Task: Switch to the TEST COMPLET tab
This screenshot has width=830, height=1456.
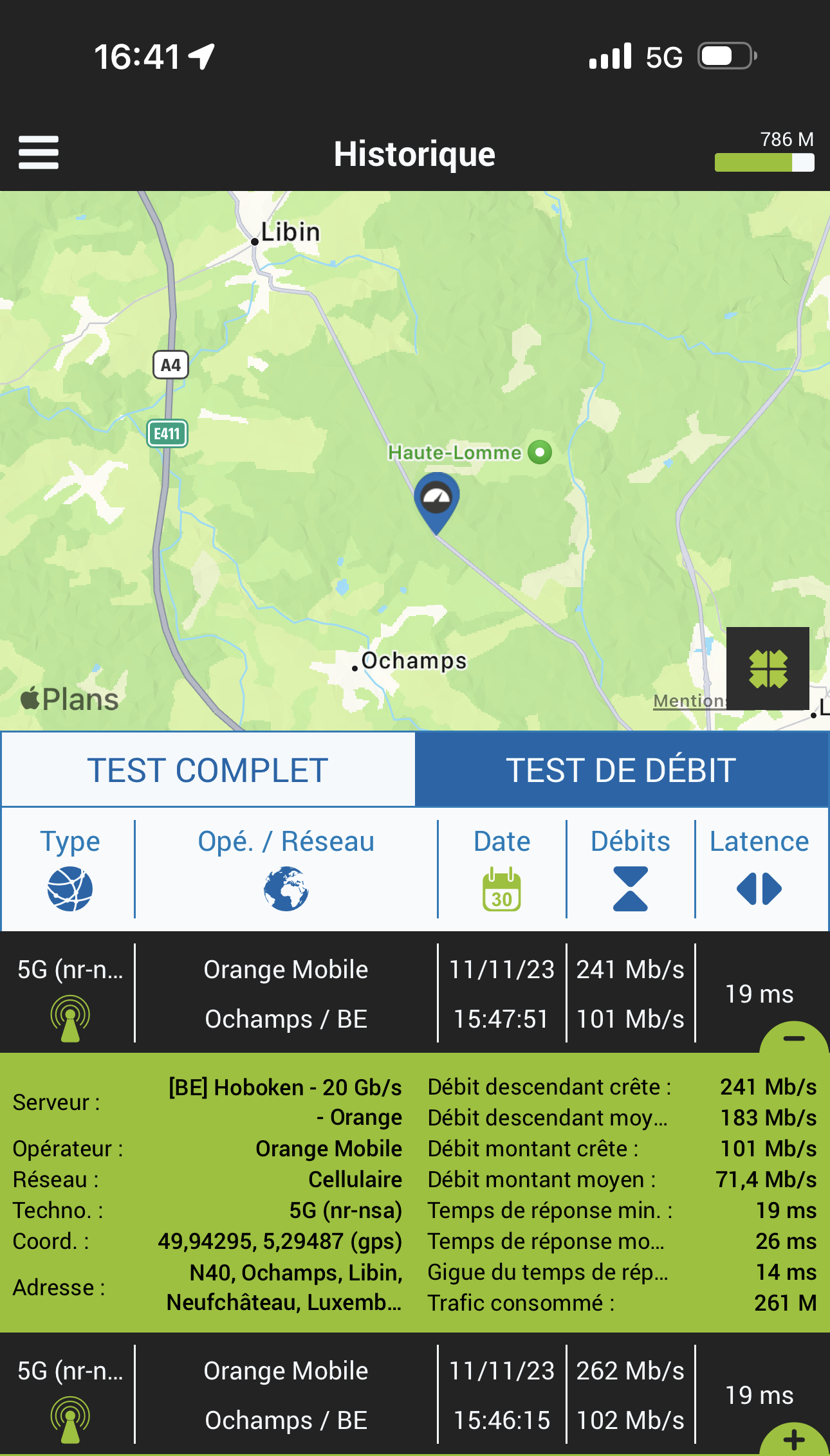Action: (x=208, y=770)
